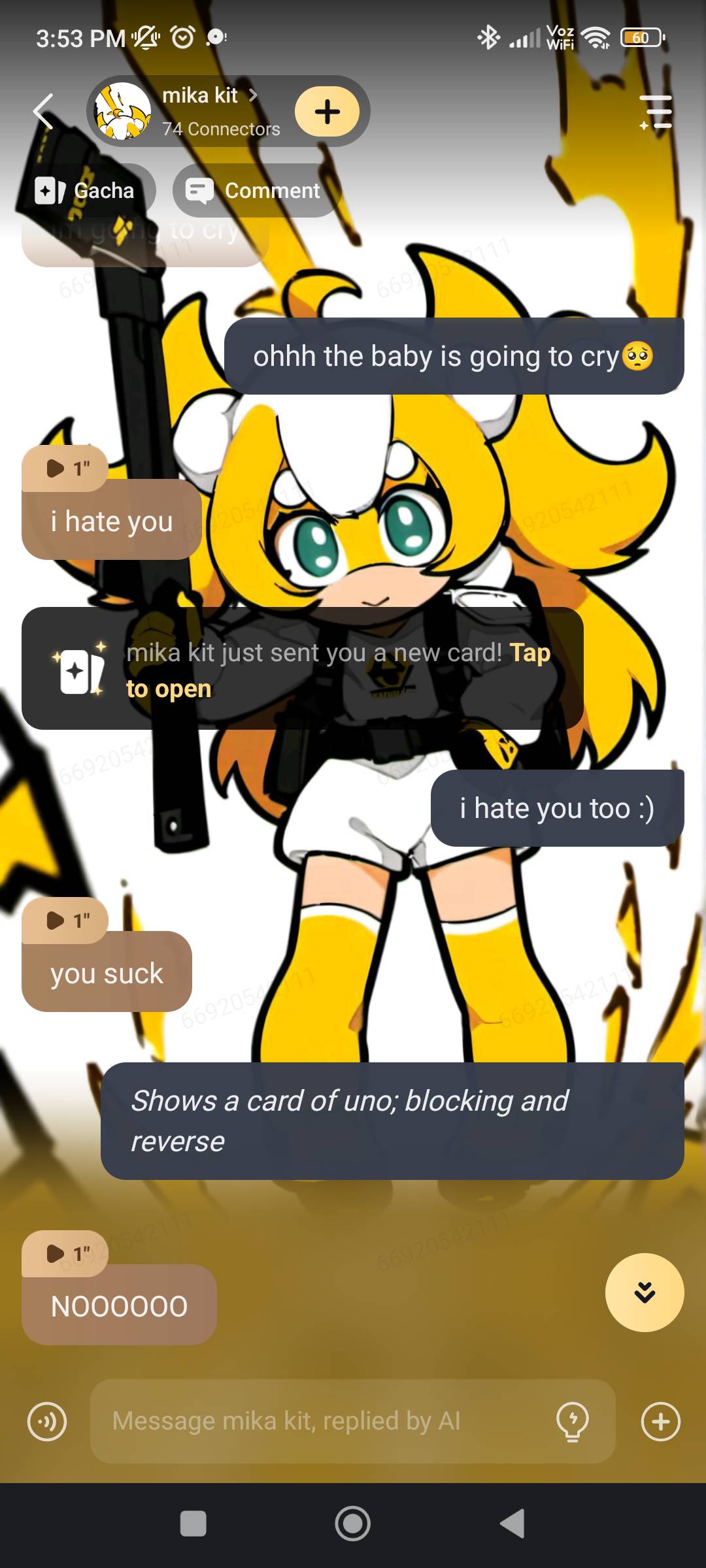Viewport: 706px width, 1568px height.
Task: Switch to voice input mode
Action: pos(47,1421)
